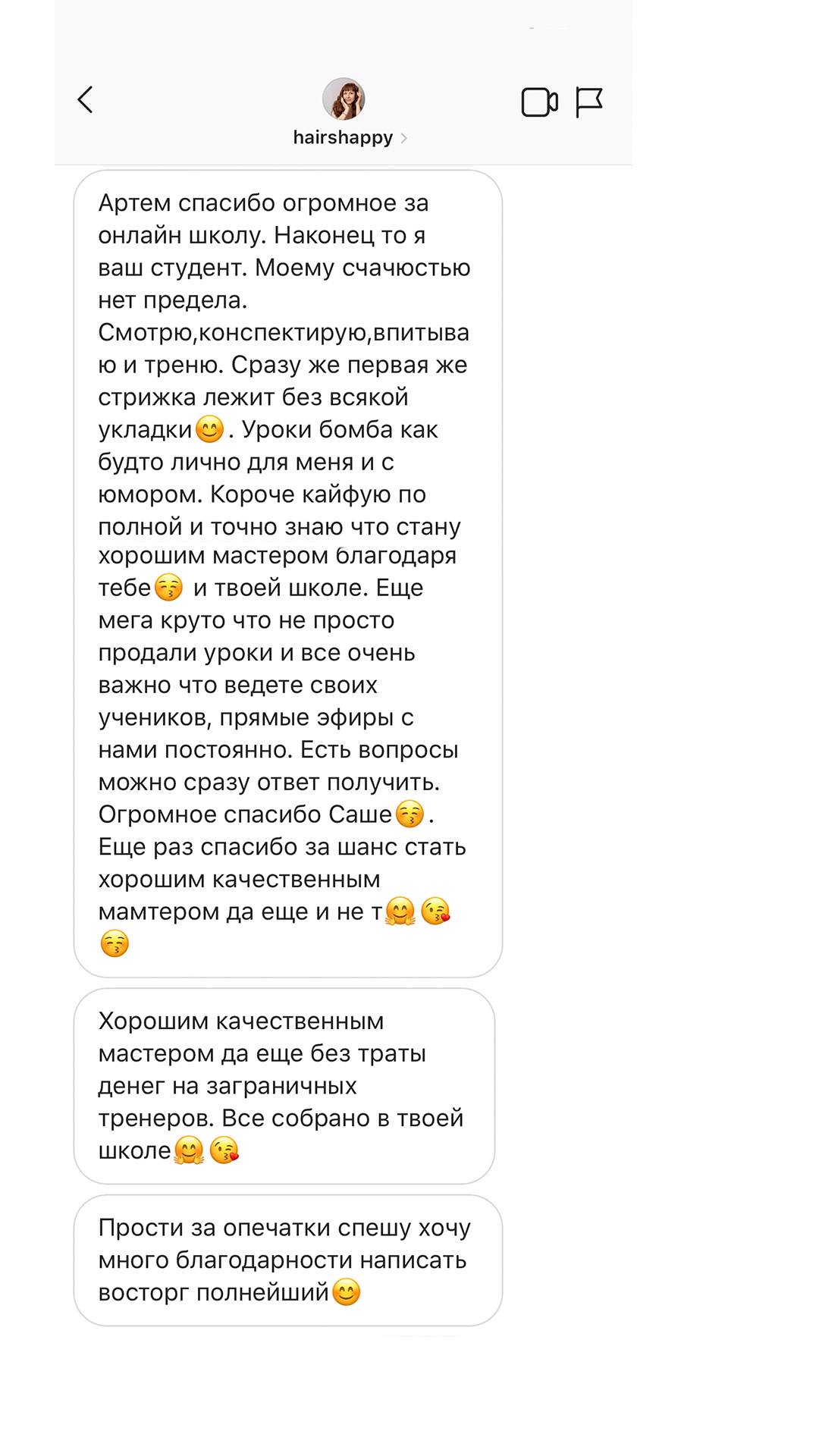
Task: Open the hairshappy avatar photo
Action: [344, 99]
